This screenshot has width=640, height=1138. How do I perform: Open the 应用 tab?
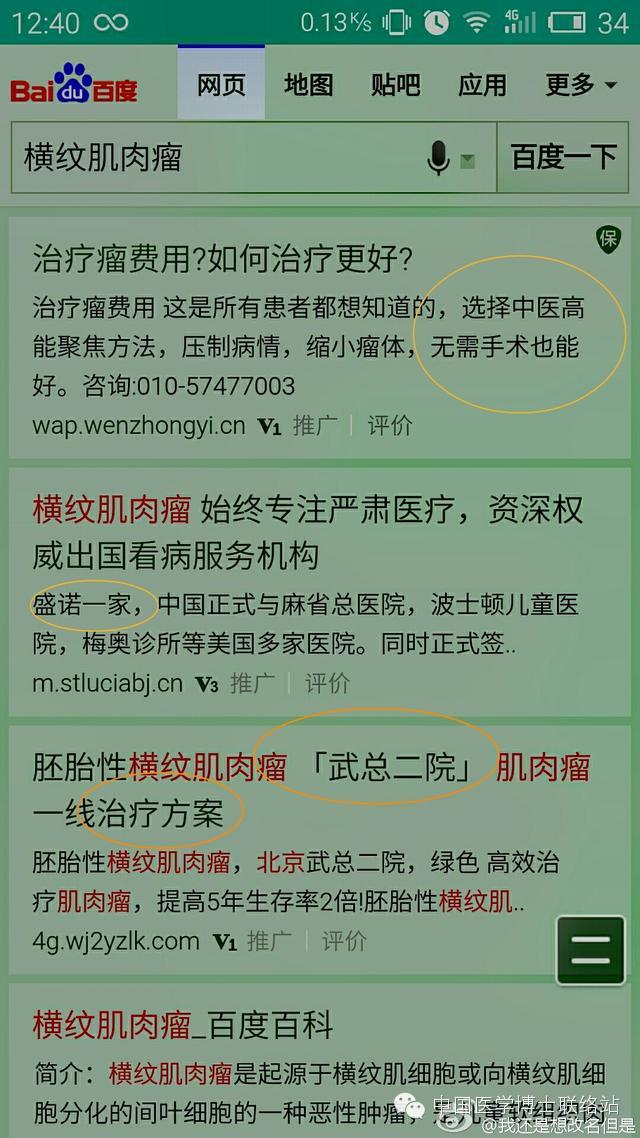482,85
